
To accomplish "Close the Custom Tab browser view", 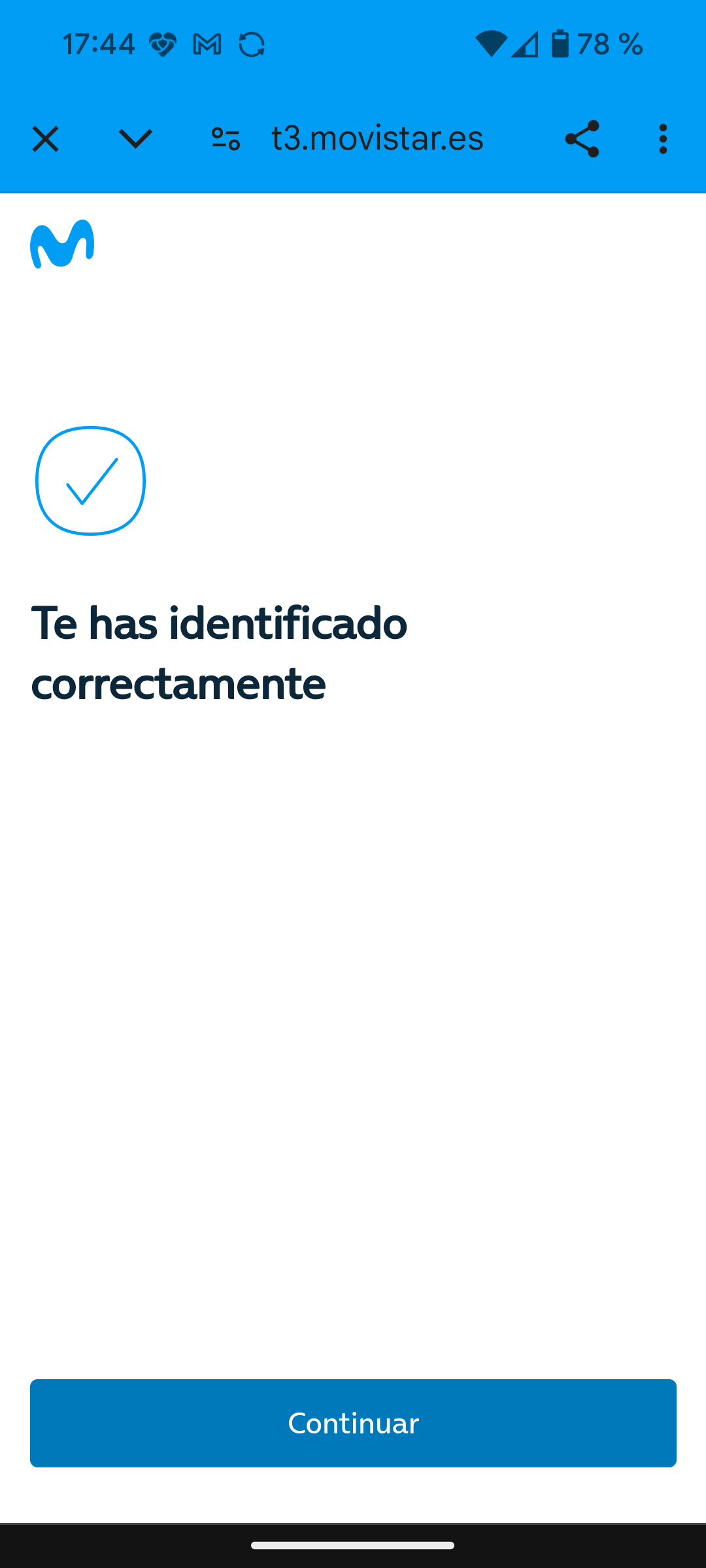I will pos(46,138).
